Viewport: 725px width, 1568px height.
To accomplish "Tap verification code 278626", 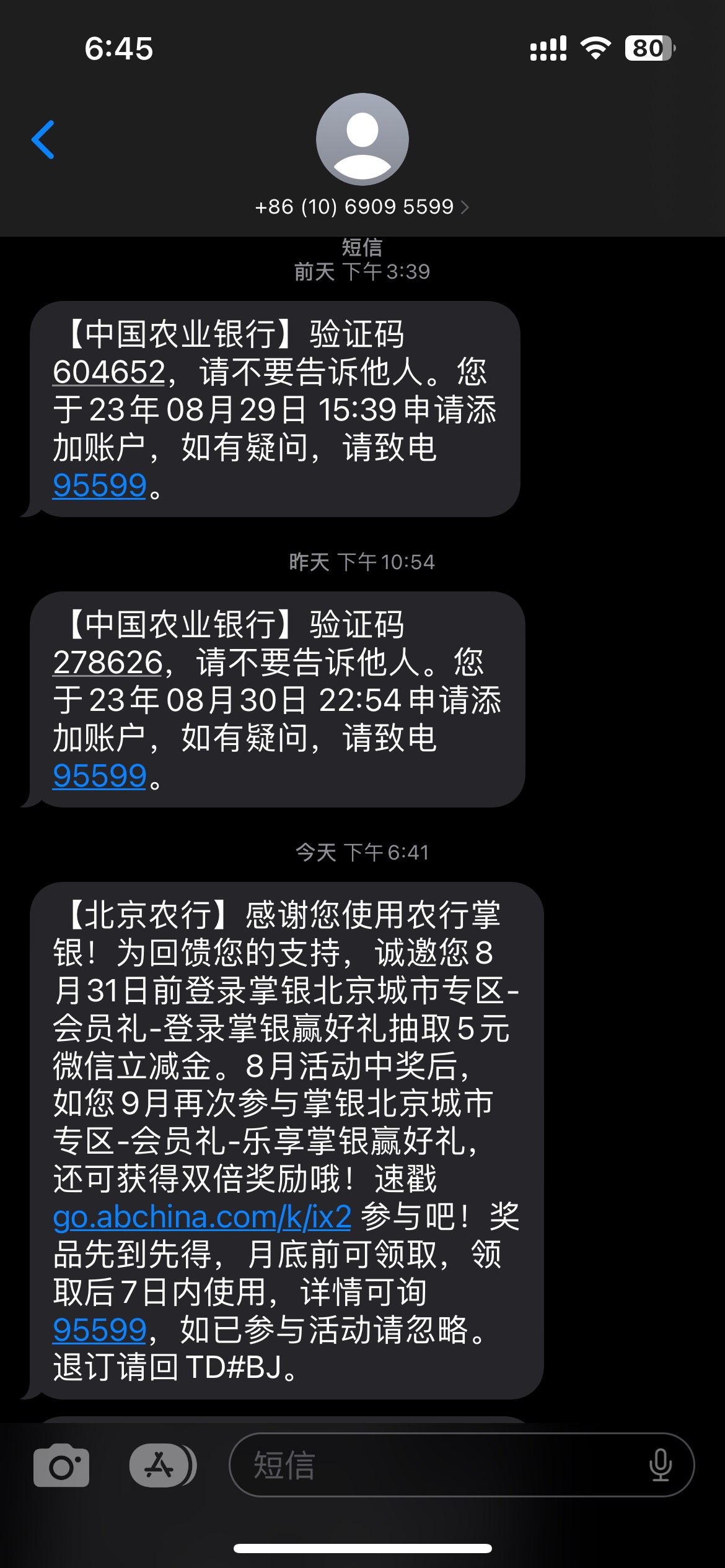I will pos(108,663).
